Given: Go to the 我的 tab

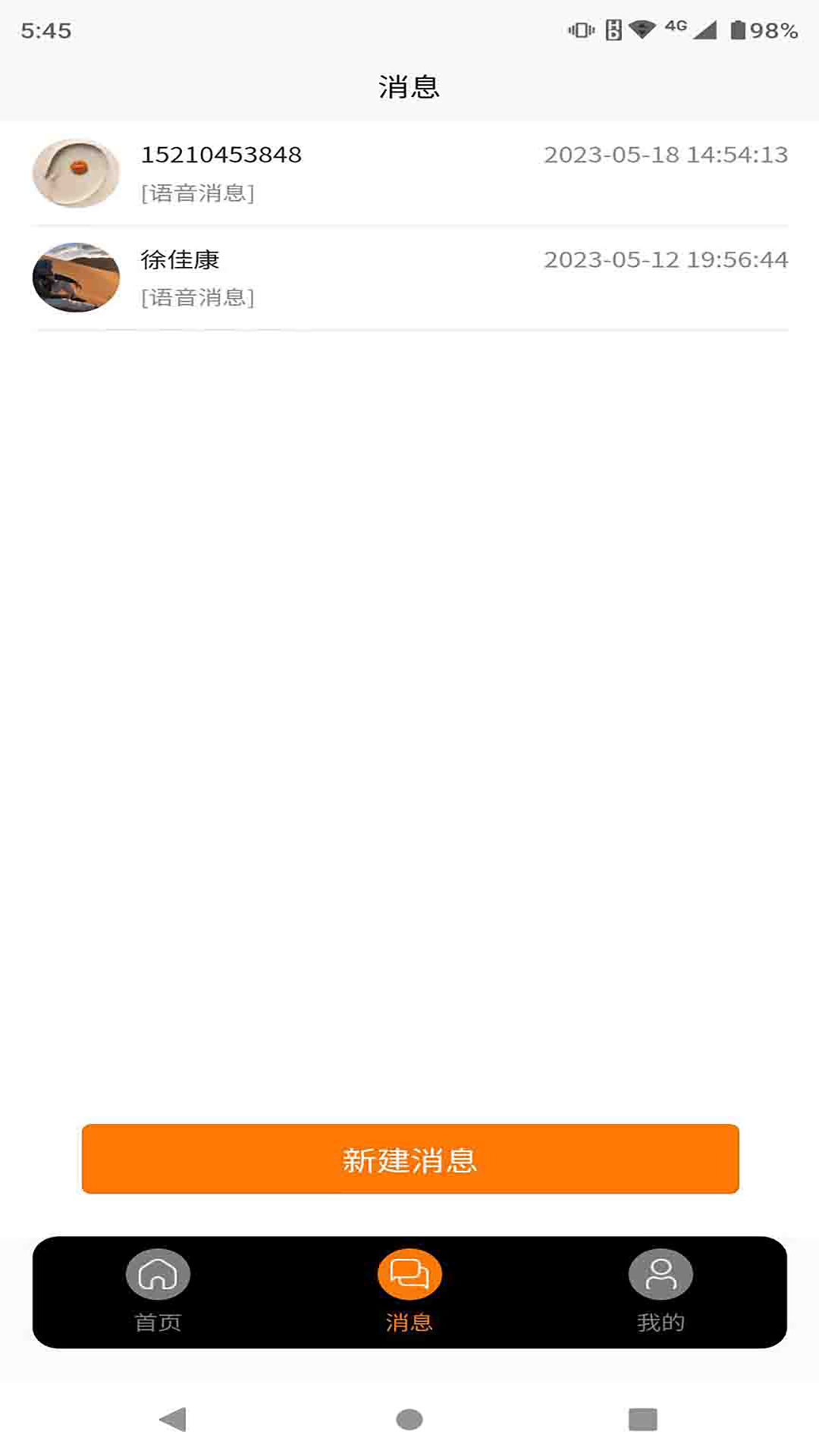Looking at the screenshot, I should pyautogui.click(x=661, y=1291).
